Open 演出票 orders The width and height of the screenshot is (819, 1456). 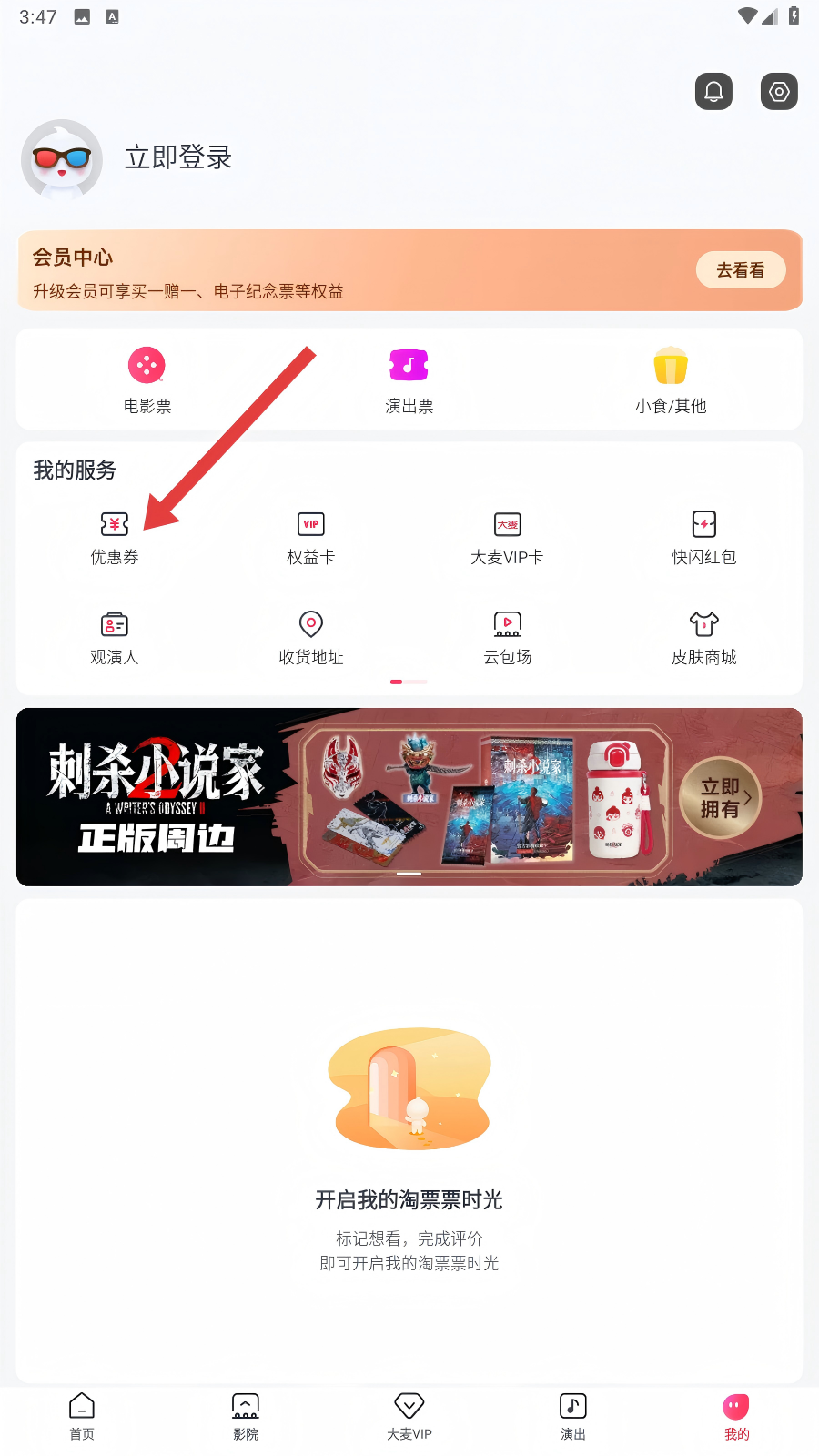tap(409, 380)
